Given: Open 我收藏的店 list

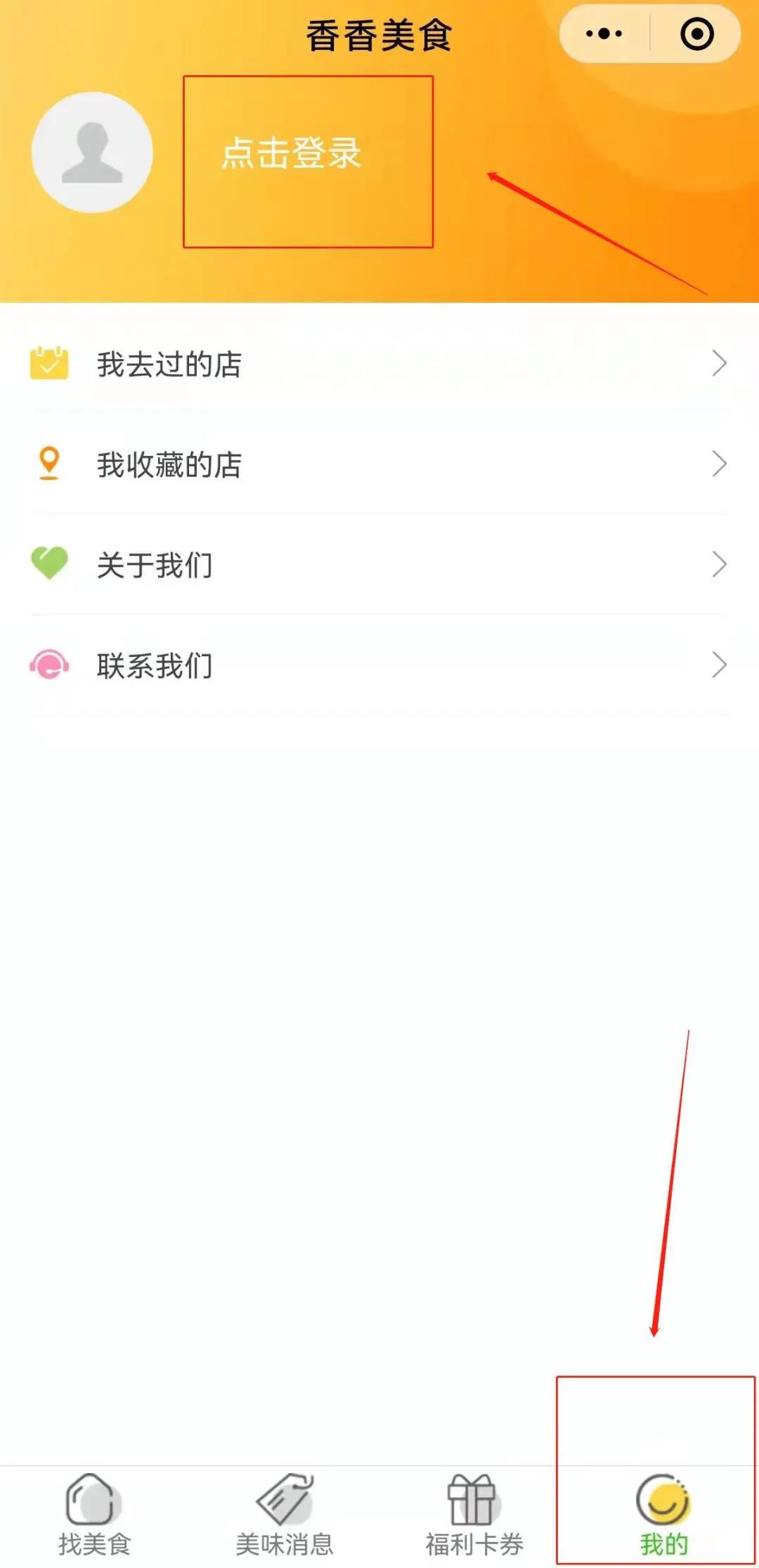Looking at the screenshot, I should [379, 464].
